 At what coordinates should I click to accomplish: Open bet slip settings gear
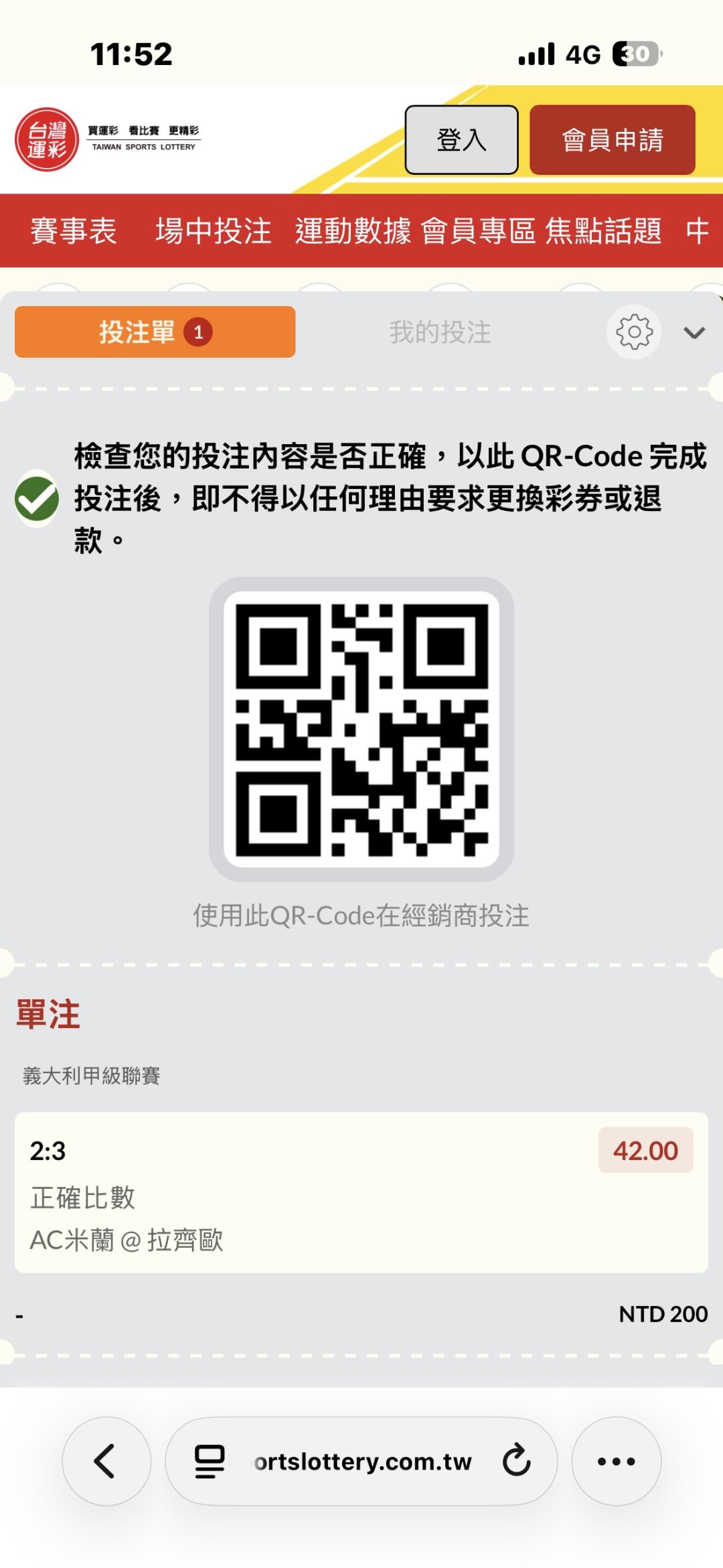pos(634,332)
